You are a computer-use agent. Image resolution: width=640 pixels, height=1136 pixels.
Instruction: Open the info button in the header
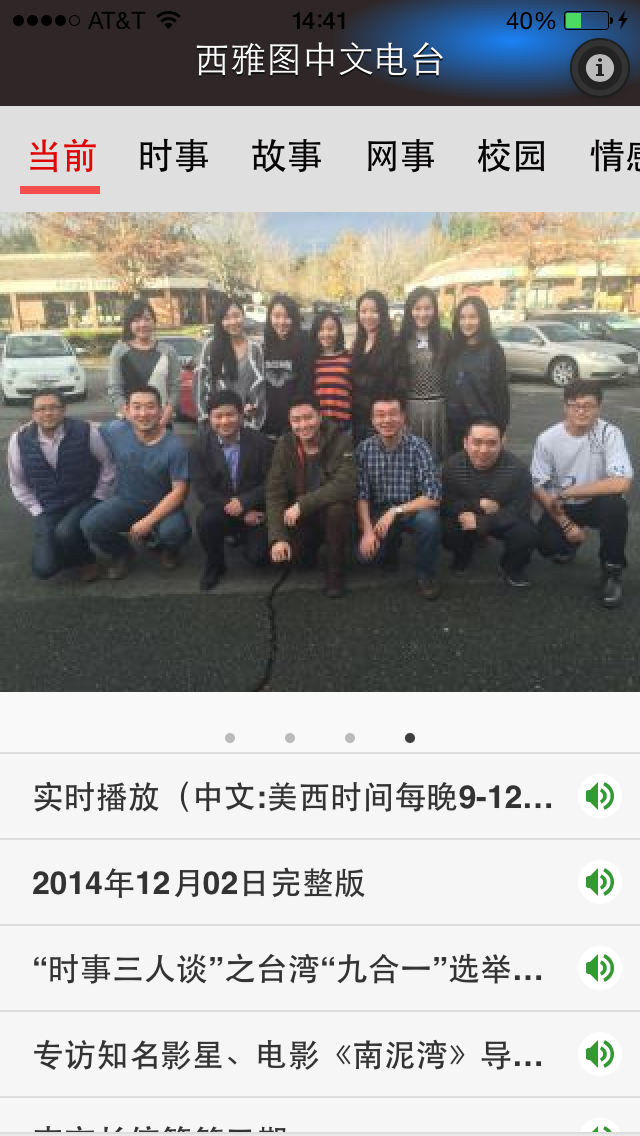coord(599,68)
